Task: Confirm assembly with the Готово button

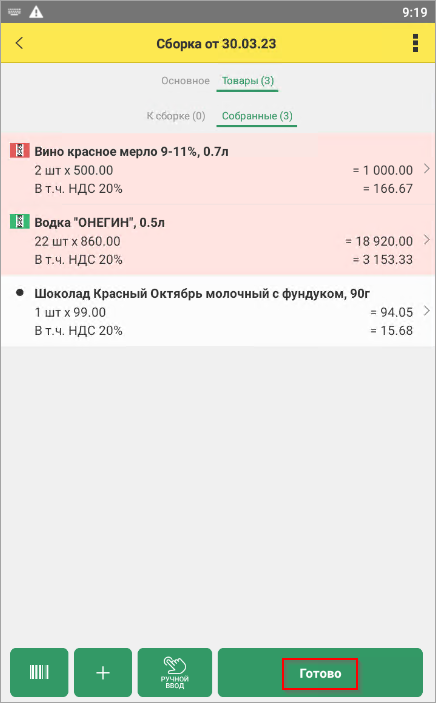Action: 320,672
